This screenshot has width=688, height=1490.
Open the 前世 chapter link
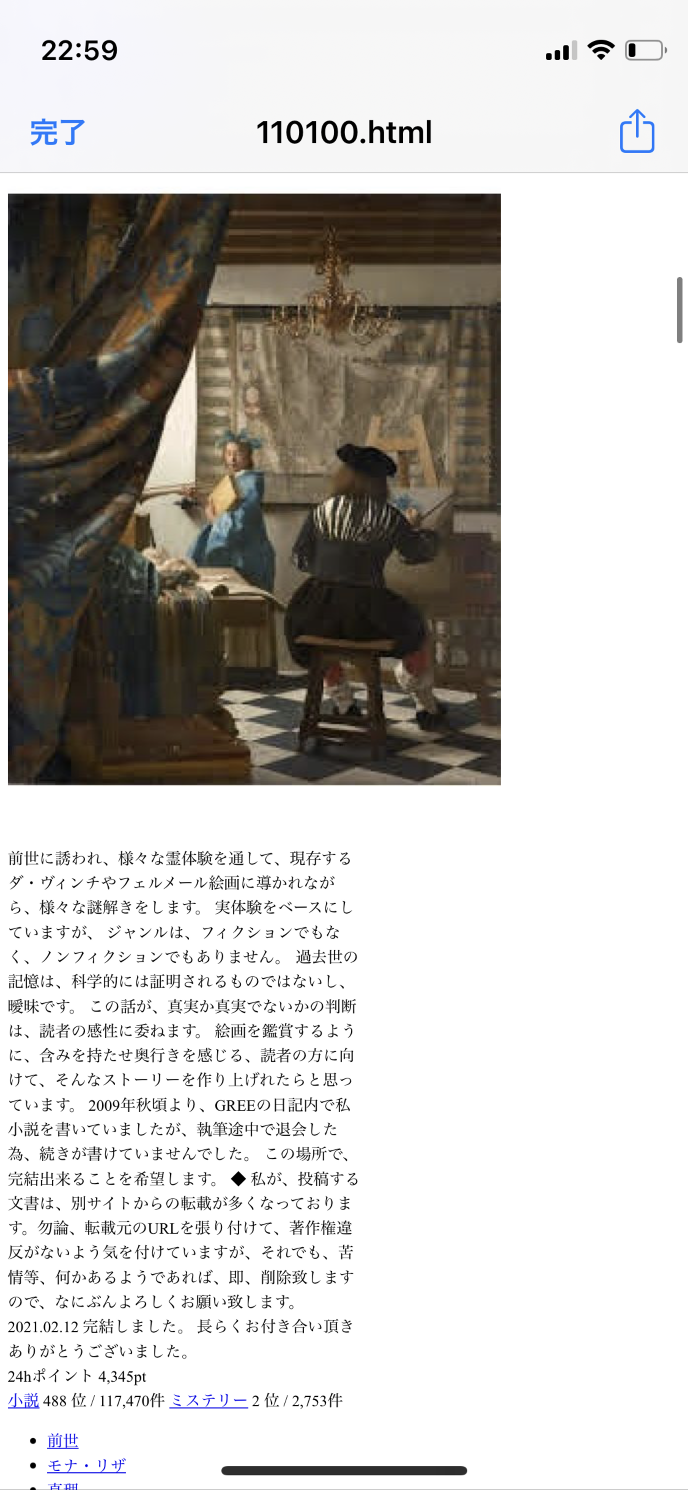pyautogui.click(x=63, y=1440)
